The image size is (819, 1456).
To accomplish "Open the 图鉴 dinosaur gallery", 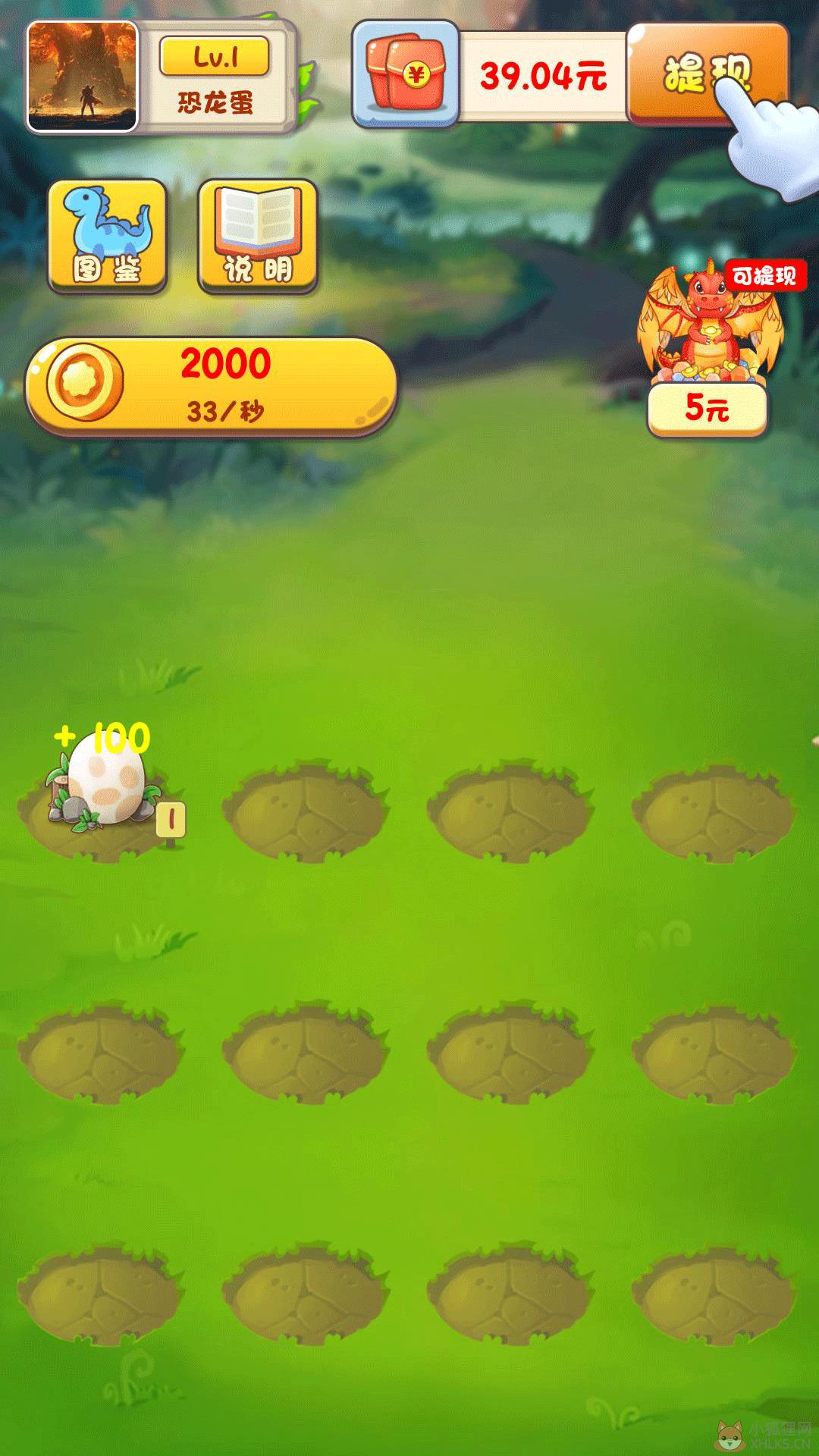I will coord(108,237).
